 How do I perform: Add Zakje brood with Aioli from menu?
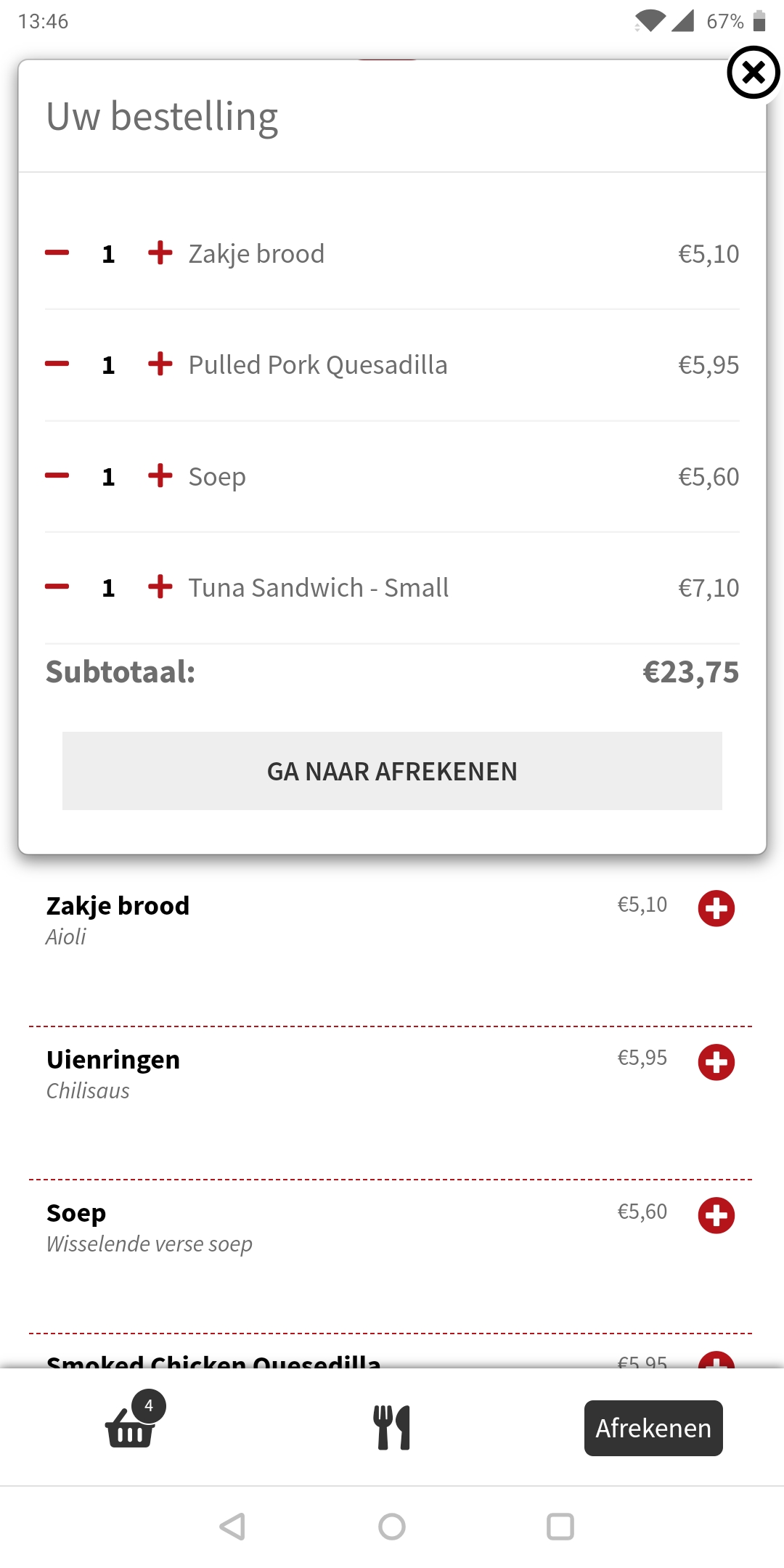pos(716,909)
